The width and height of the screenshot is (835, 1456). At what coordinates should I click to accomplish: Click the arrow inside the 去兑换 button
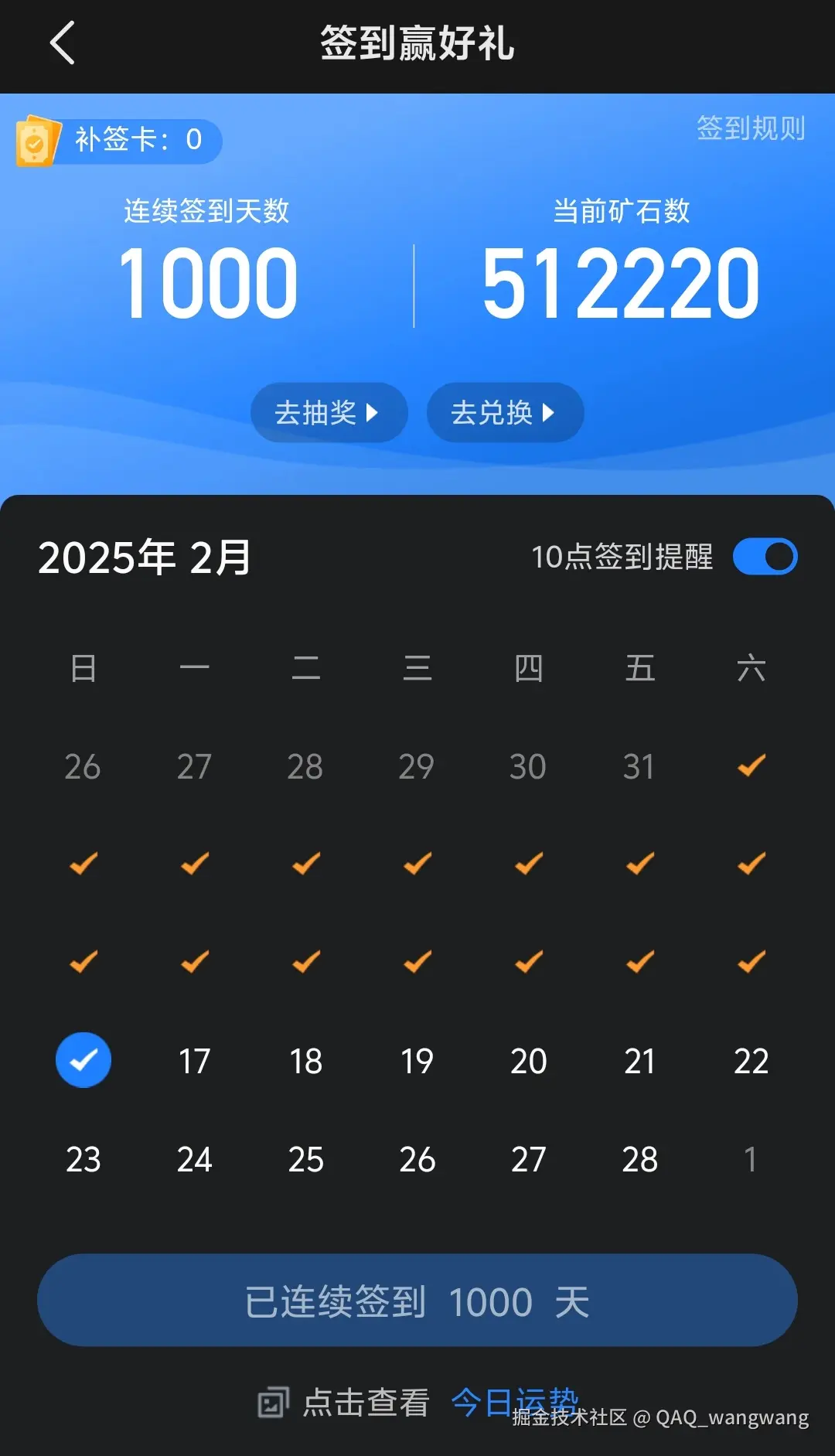(550, 413)
